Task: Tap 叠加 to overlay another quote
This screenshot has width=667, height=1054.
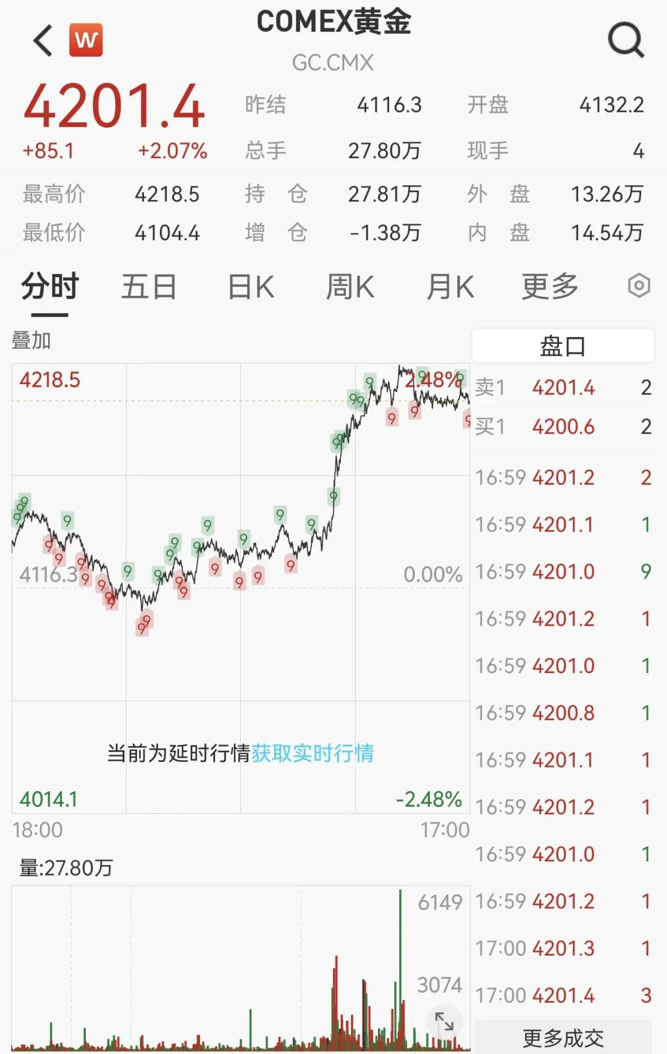Action: coord(31,340)
